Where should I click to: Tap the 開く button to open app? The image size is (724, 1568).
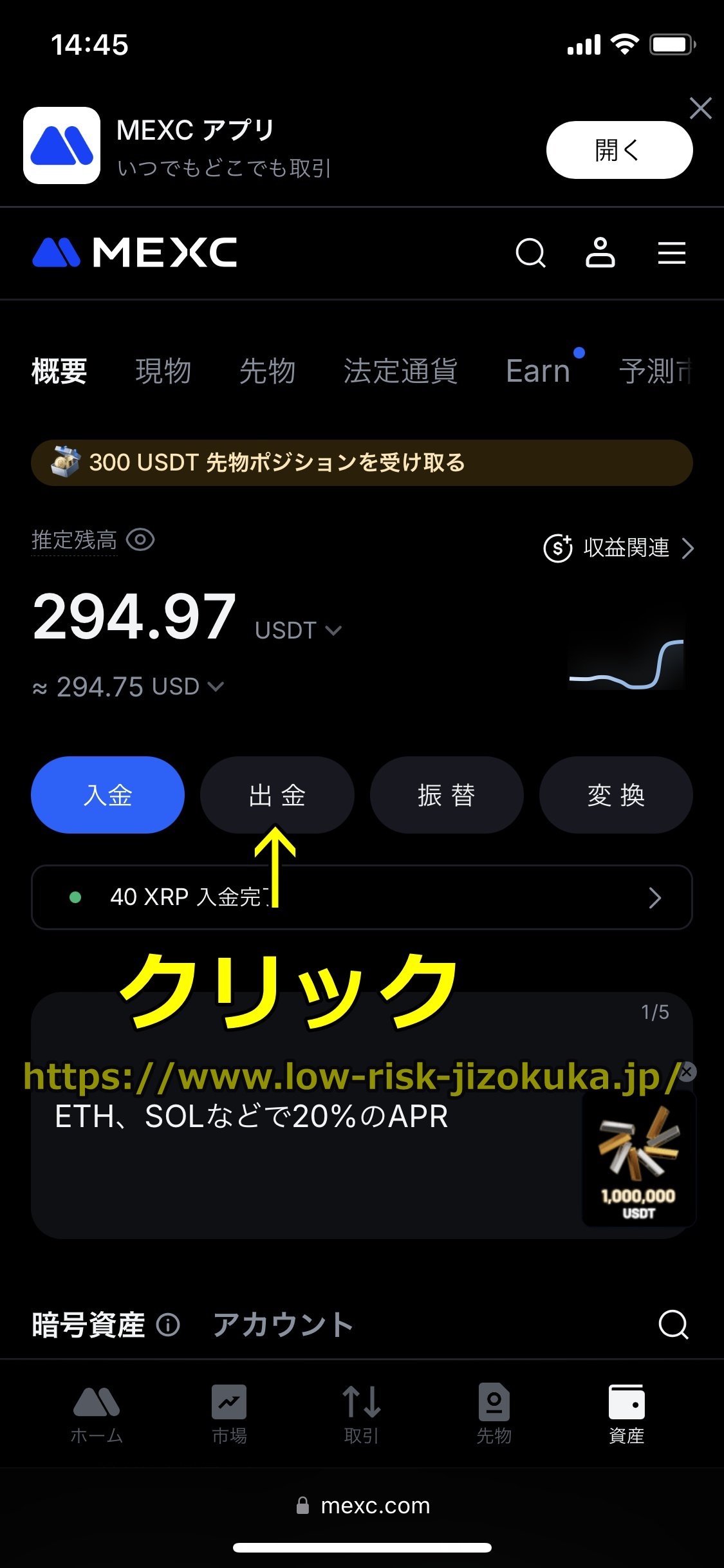619,150
